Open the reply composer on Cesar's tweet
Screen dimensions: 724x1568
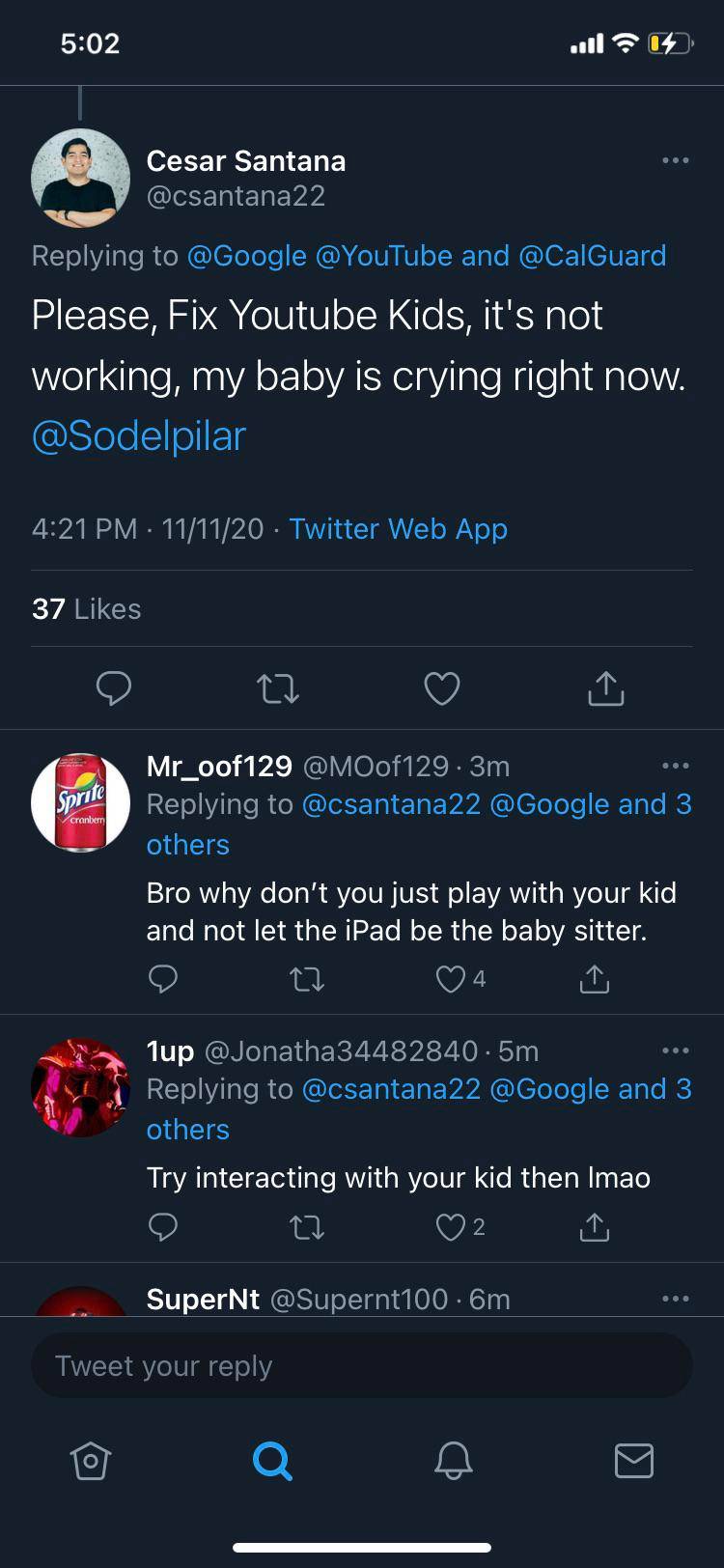(x=114, y=688)
